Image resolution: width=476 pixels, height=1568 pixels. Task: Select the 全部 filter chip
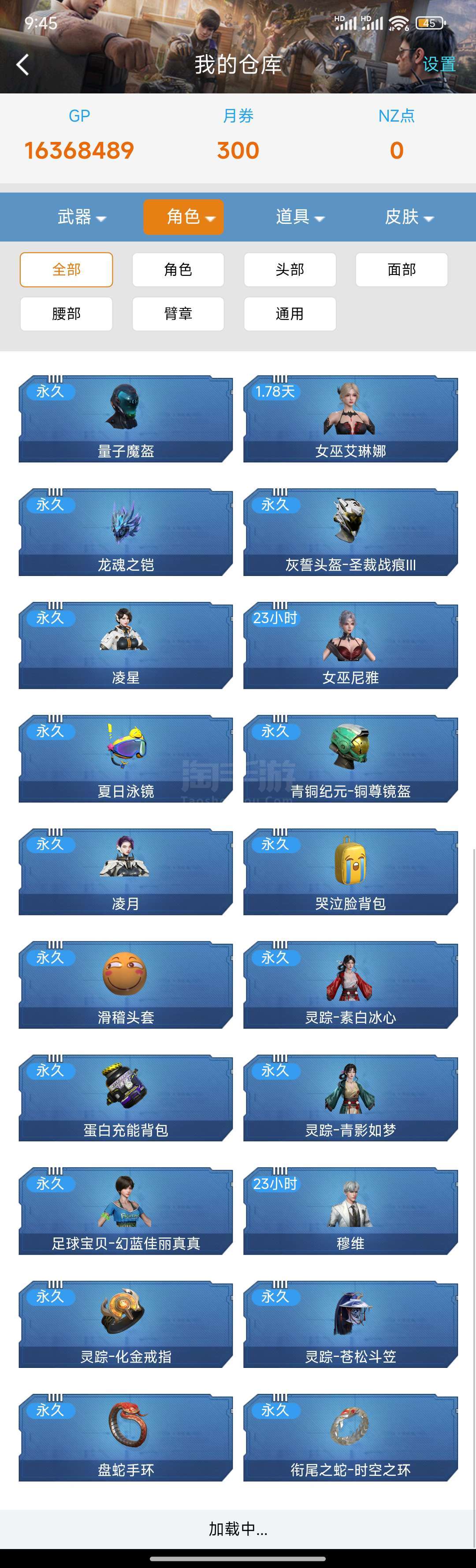[x=67, y=270]
